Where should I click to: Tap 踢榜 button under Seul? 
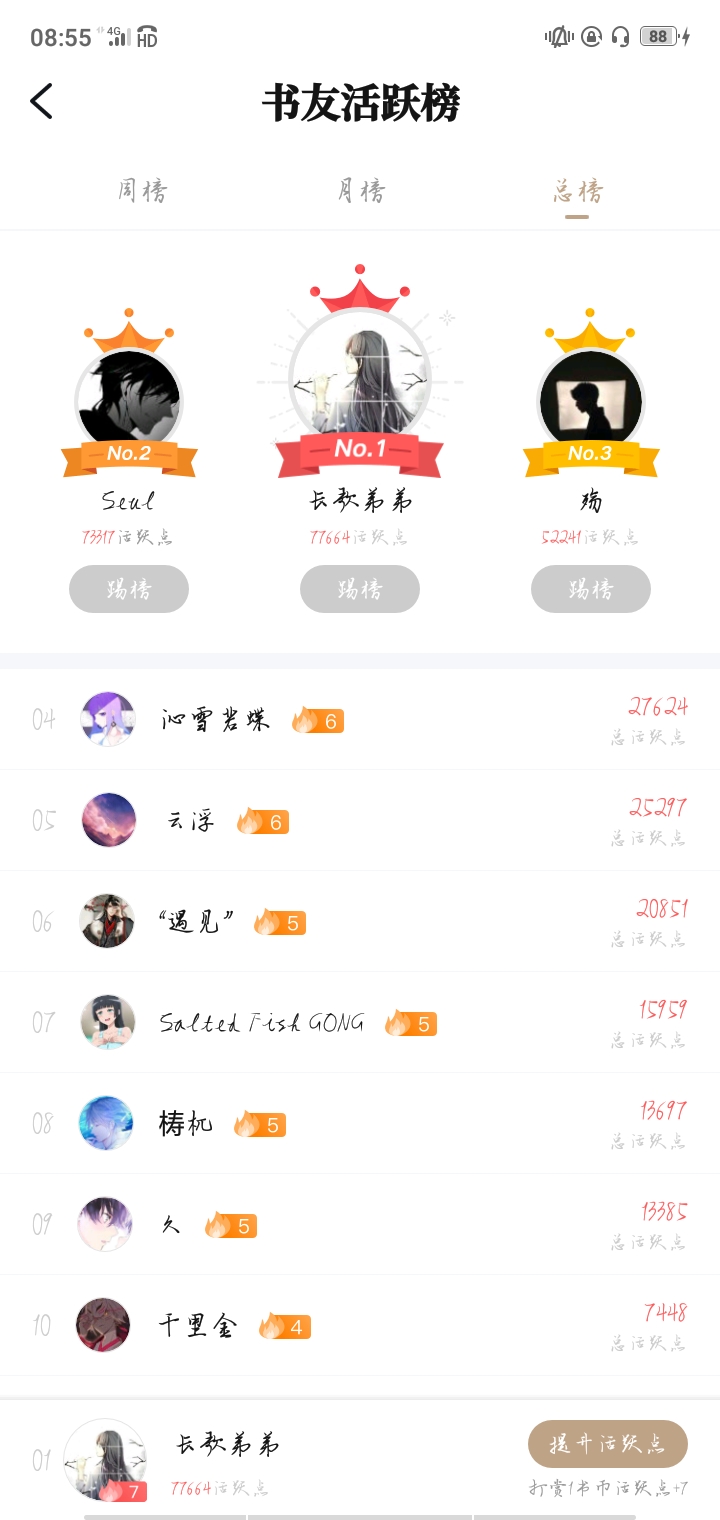click(129, 589)
